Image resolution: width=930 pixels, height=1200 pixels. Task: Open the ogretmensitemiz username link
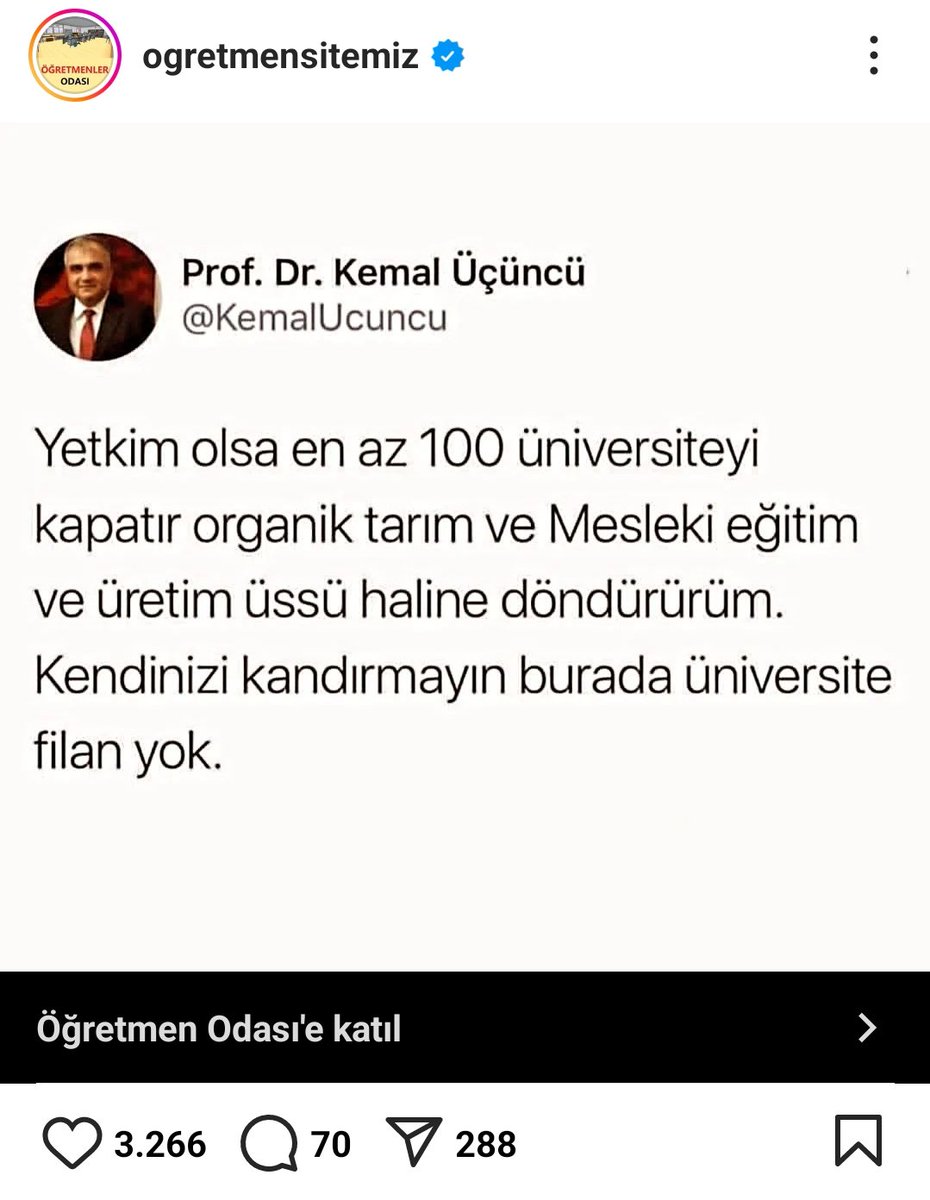(280, 56)
